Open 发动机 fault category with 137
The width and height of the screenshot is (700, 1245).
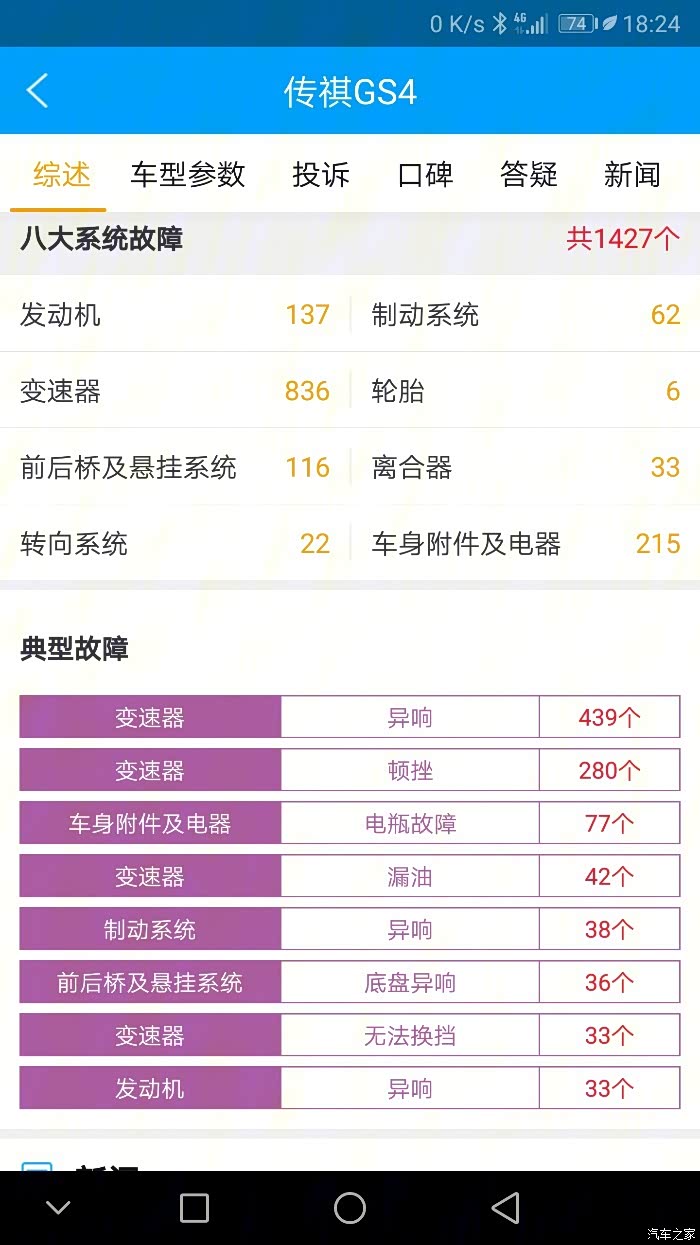click(175, 314)
